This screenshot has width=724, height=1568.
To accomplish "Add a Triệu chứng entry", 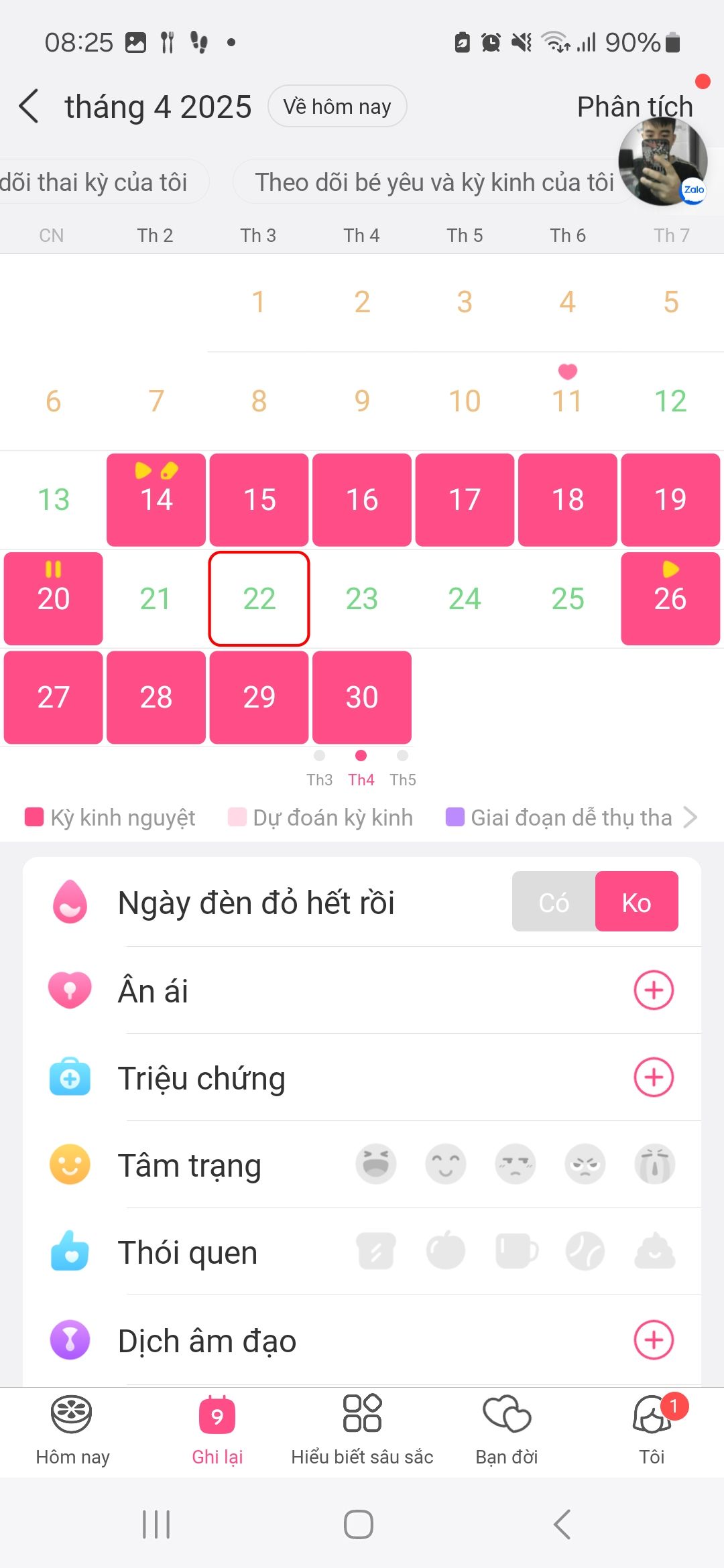I will [654, 1077].
